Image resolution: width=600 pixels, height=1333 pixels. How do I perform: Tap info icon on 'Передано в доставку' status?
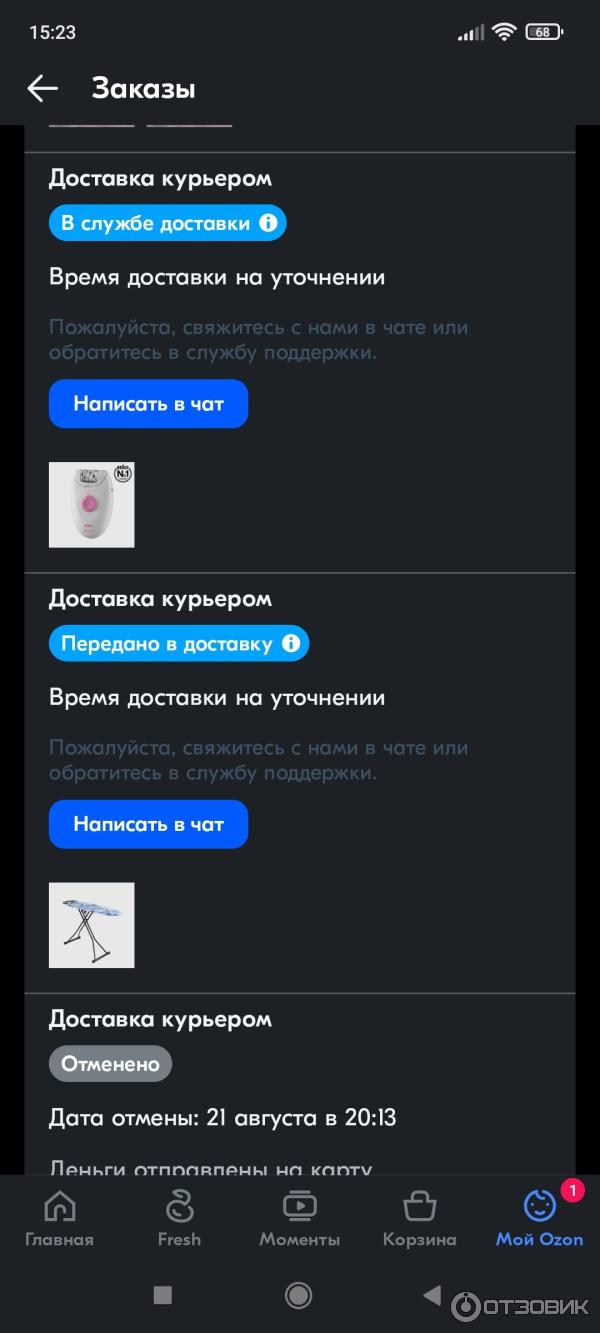click(291, 644)
